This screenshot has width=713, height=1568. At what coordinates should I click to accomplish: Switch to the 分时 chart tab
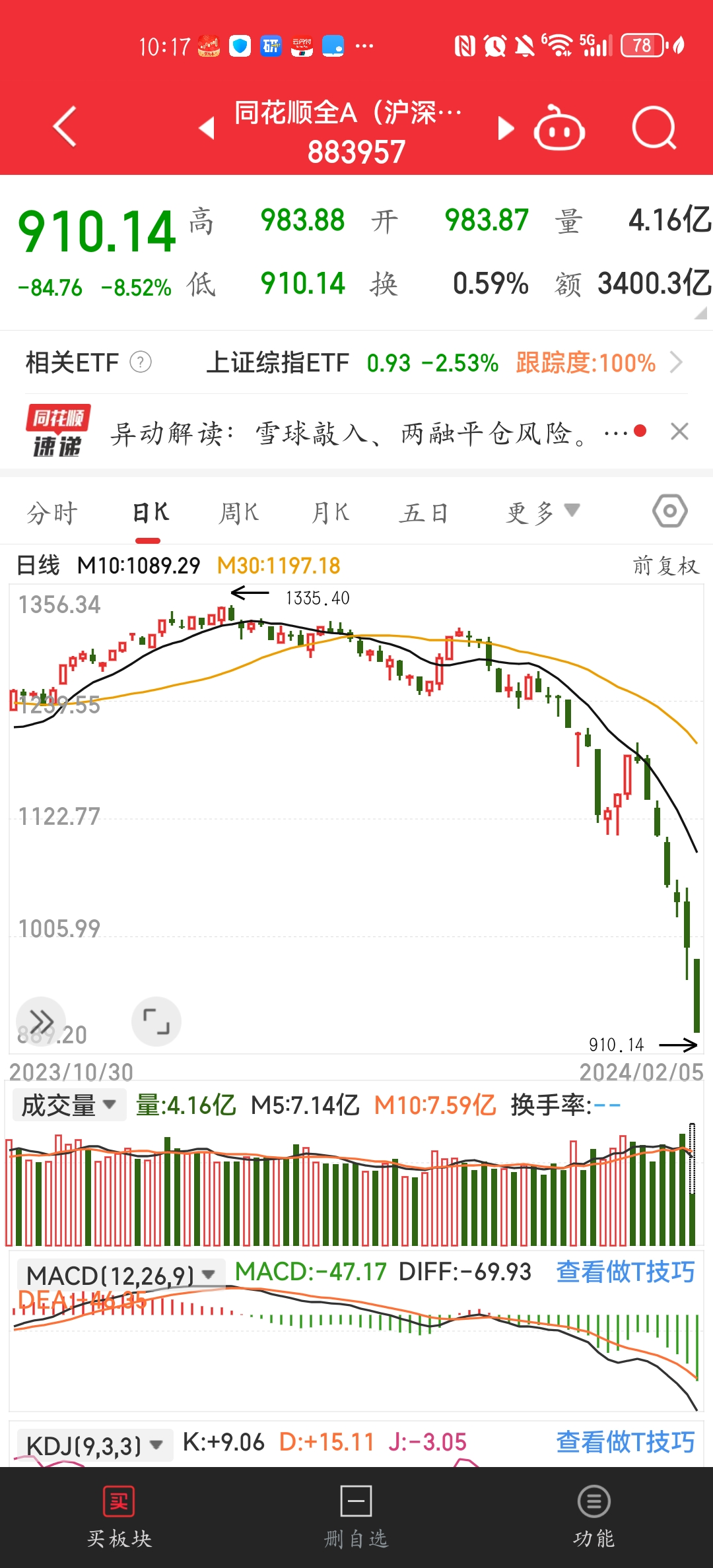coord(52,513)
